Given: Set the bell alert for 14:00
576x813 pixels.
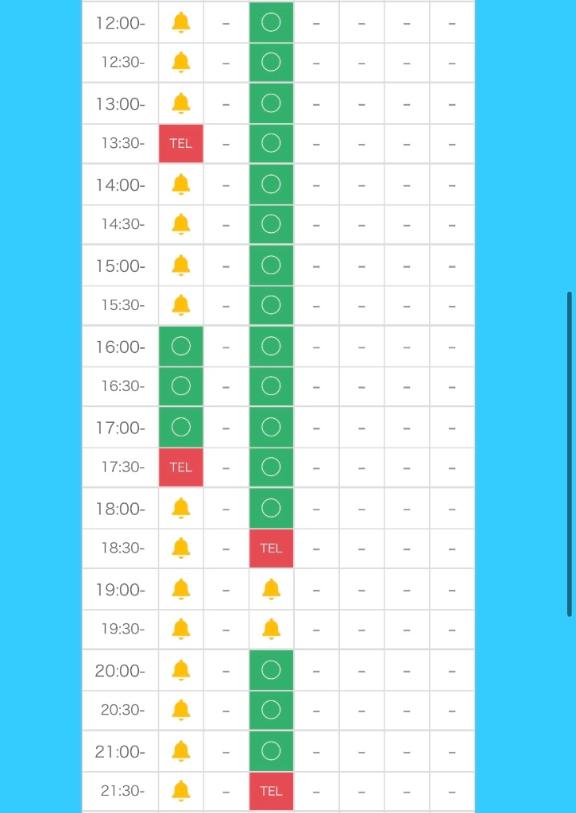Looking at the screenshot, I should click(181, 184).
